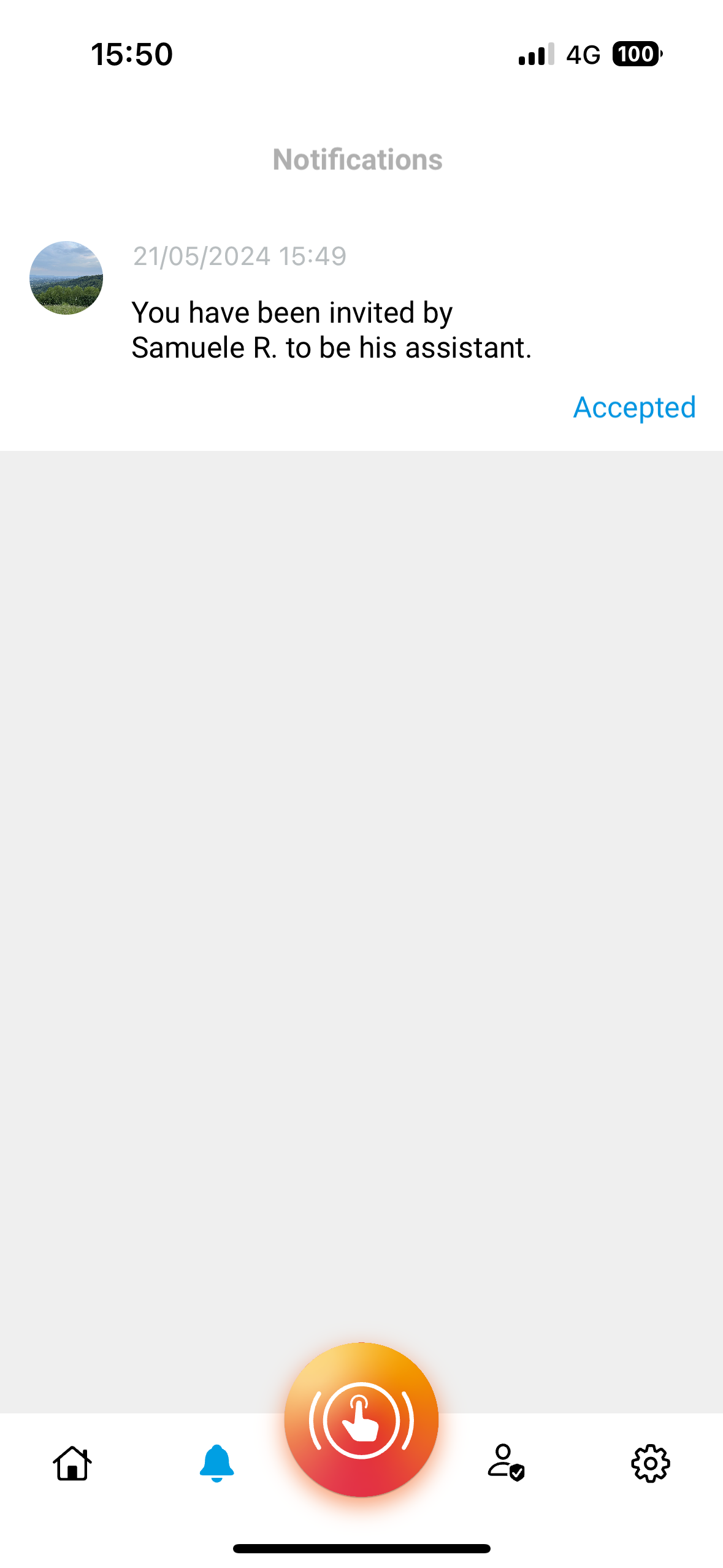The width and height of the screenshot is (723, 1568).
Task: Open the assistants person-shield tab
Action: click(x=506, y=1462)
